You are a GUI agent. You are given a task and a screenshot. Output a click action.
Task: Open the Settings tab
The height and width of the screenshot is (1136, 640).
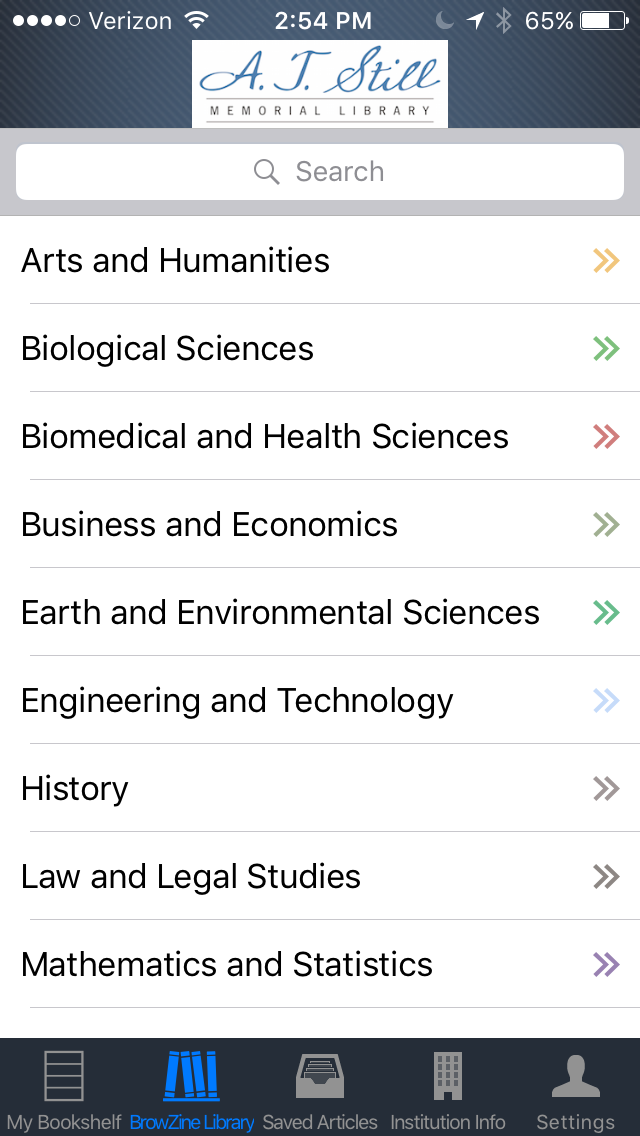(x=576, y=1090)
